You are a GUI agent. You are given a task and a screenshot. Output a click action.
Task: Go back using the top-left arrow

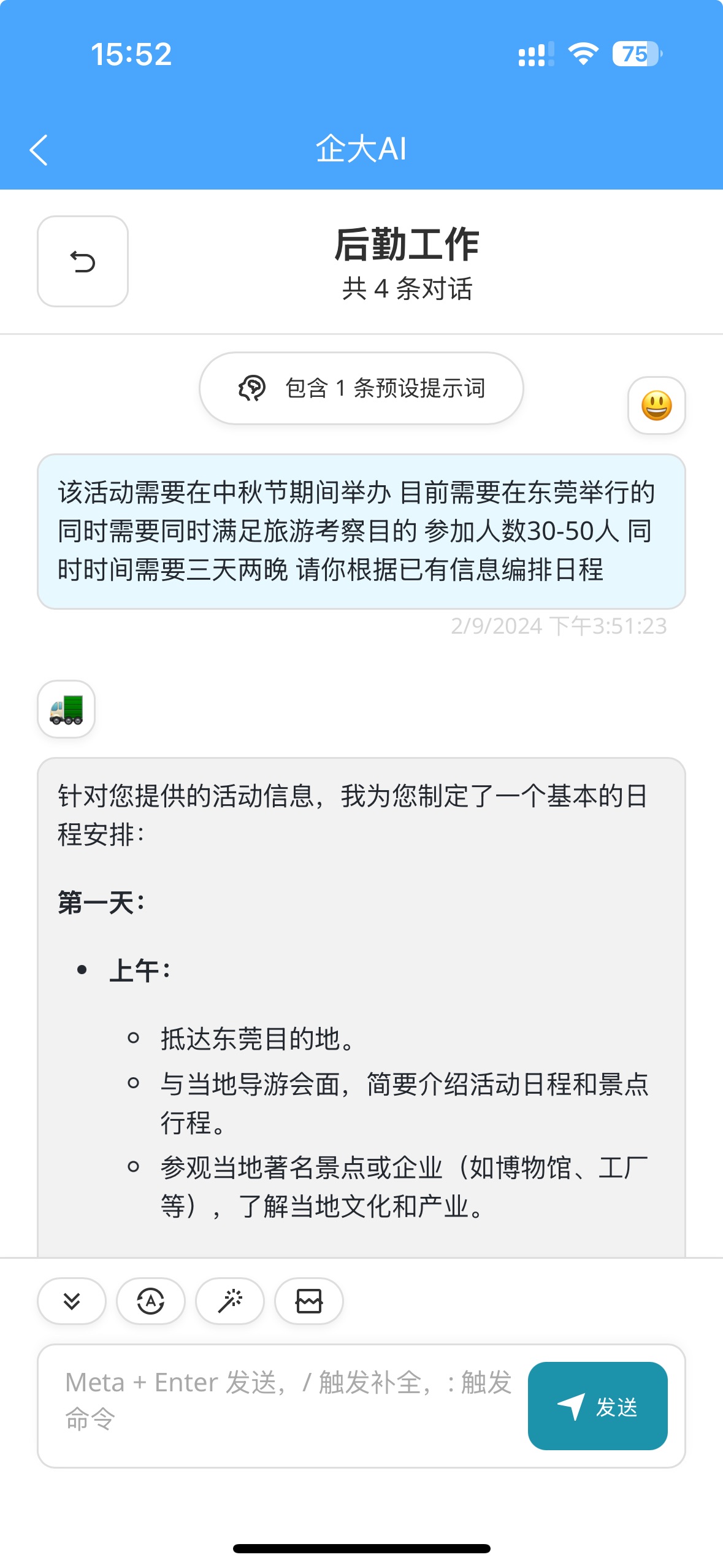click(x=39, y=150)
